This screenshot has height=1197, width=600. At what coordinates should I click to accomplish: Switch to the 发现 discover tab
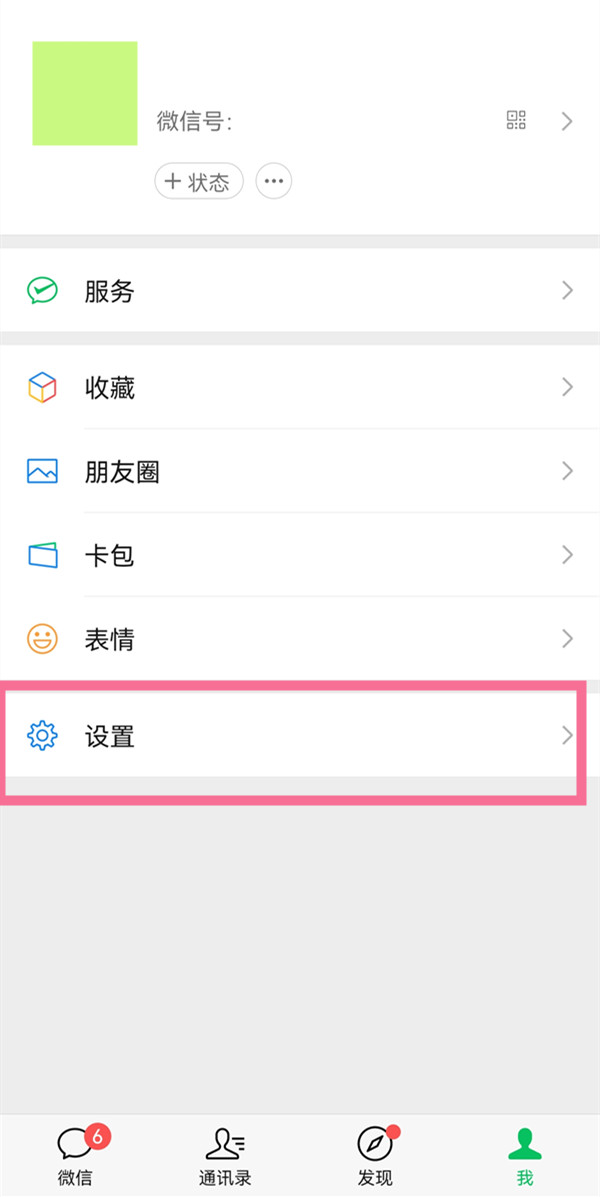click(374, 1157)
